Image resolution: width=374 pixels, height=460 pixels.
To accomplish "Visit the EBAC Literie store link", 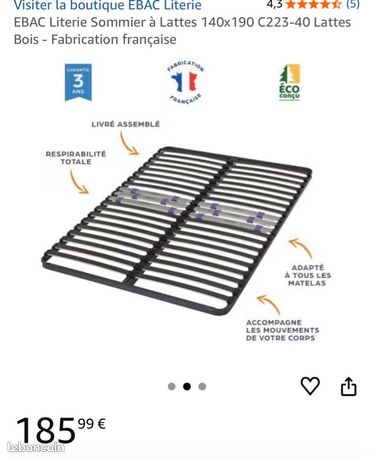I will coord(108,5).
